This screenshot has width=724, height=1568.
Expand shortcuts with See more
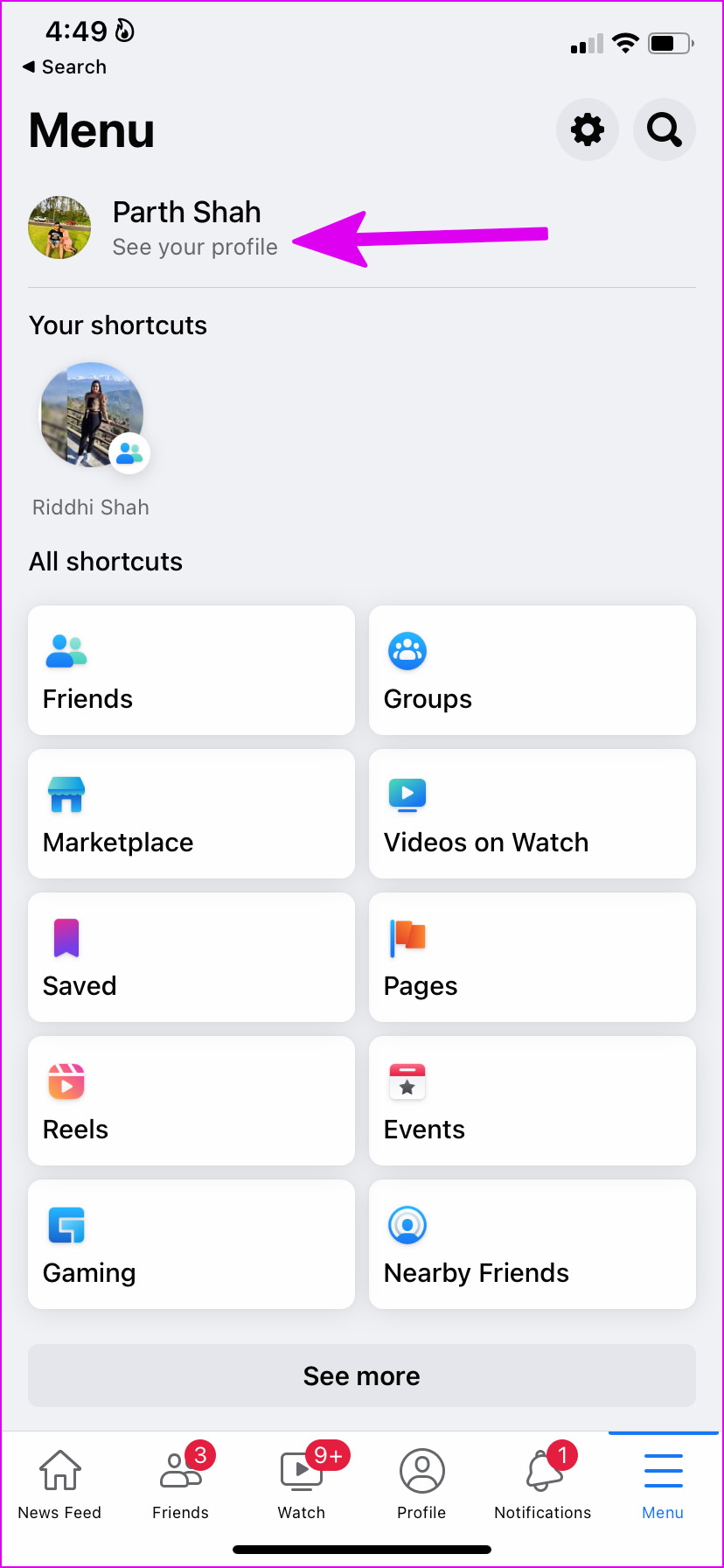click(362, 1375)
